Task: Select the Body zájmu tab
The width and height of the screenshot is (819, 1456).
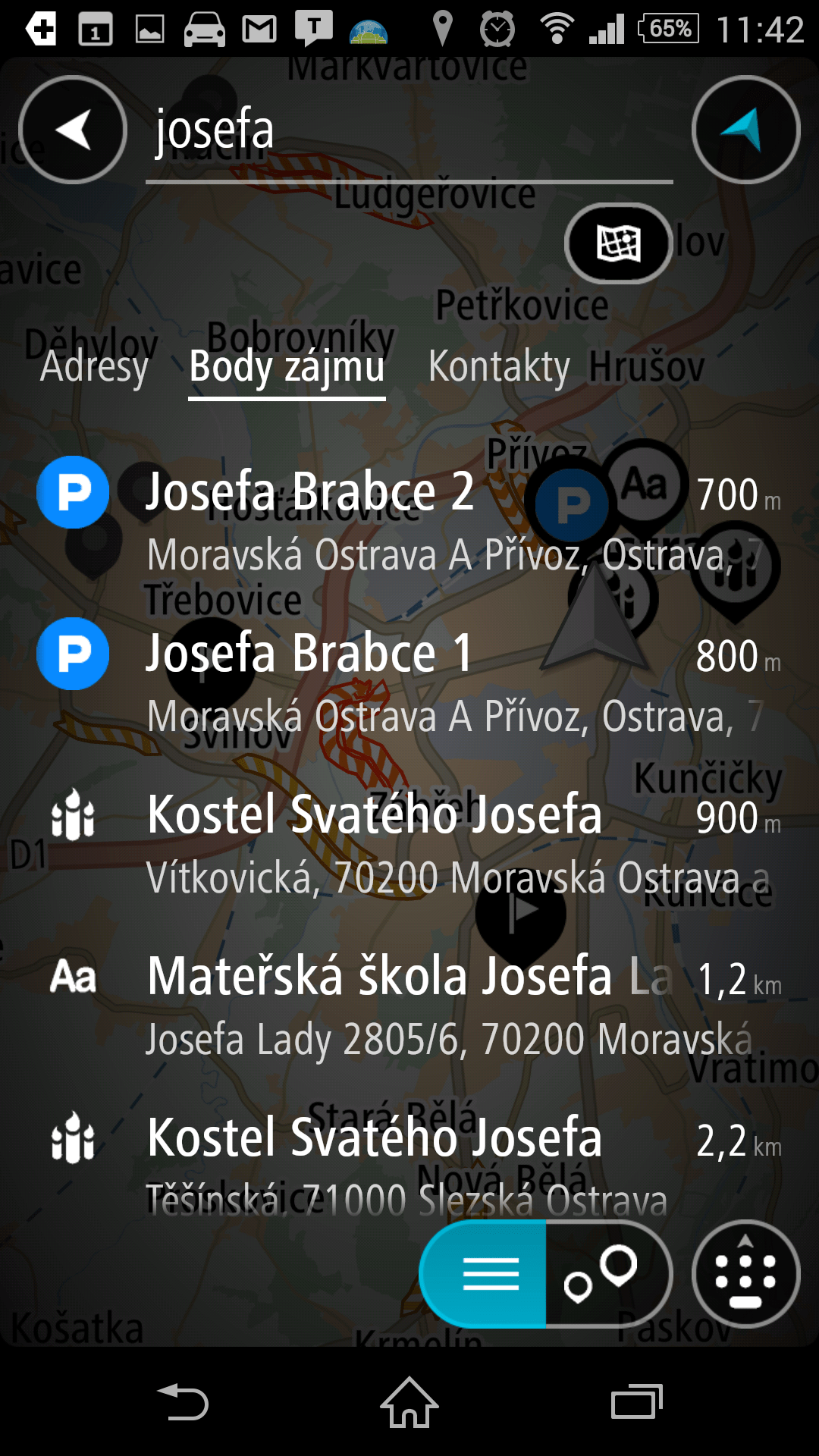Action: coord(287,369)
